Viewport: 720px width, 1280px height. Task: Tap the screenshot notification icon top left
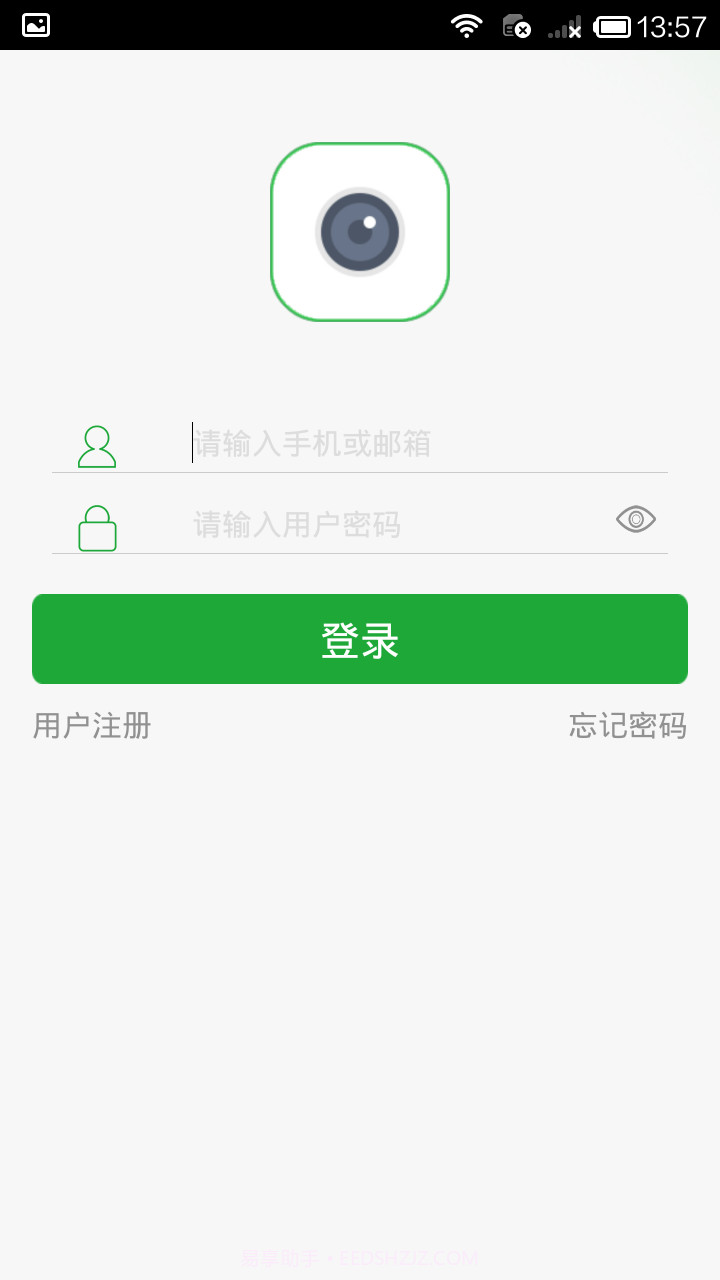35,24
